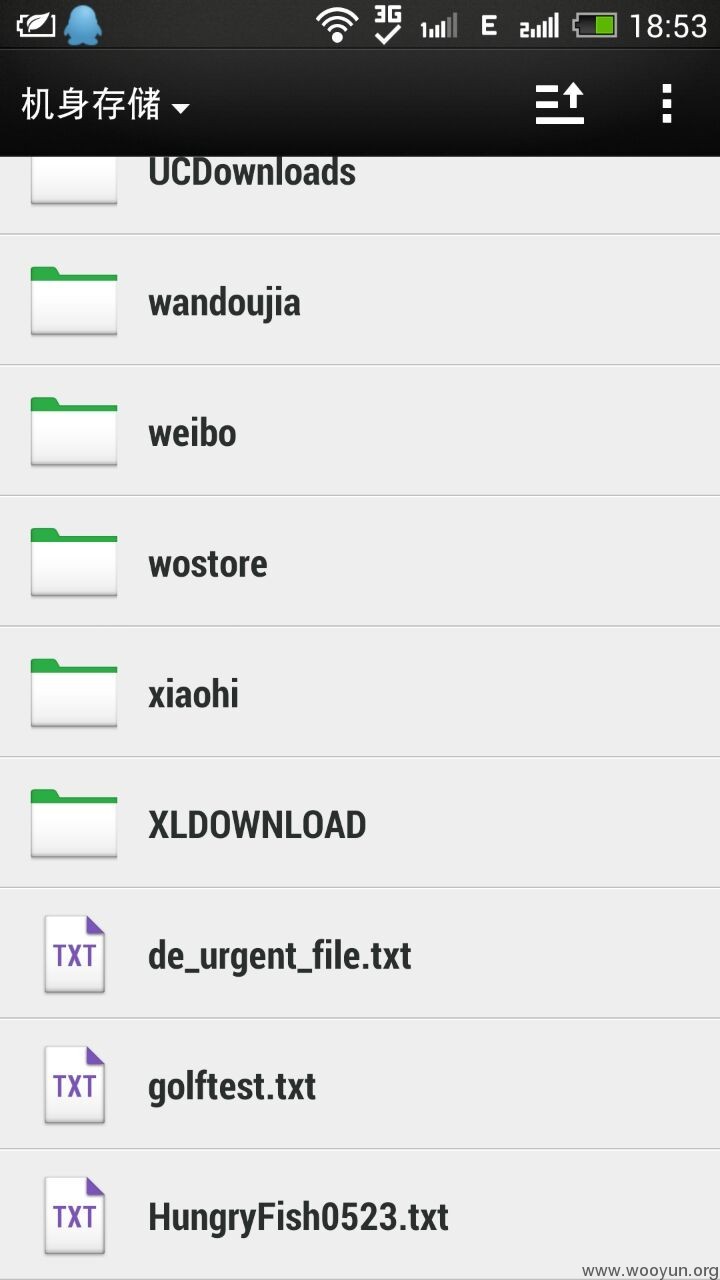Screen dimensions: 720x1280
Task: Open the 机身存储 storage dropdown
Action: [105, 104]
